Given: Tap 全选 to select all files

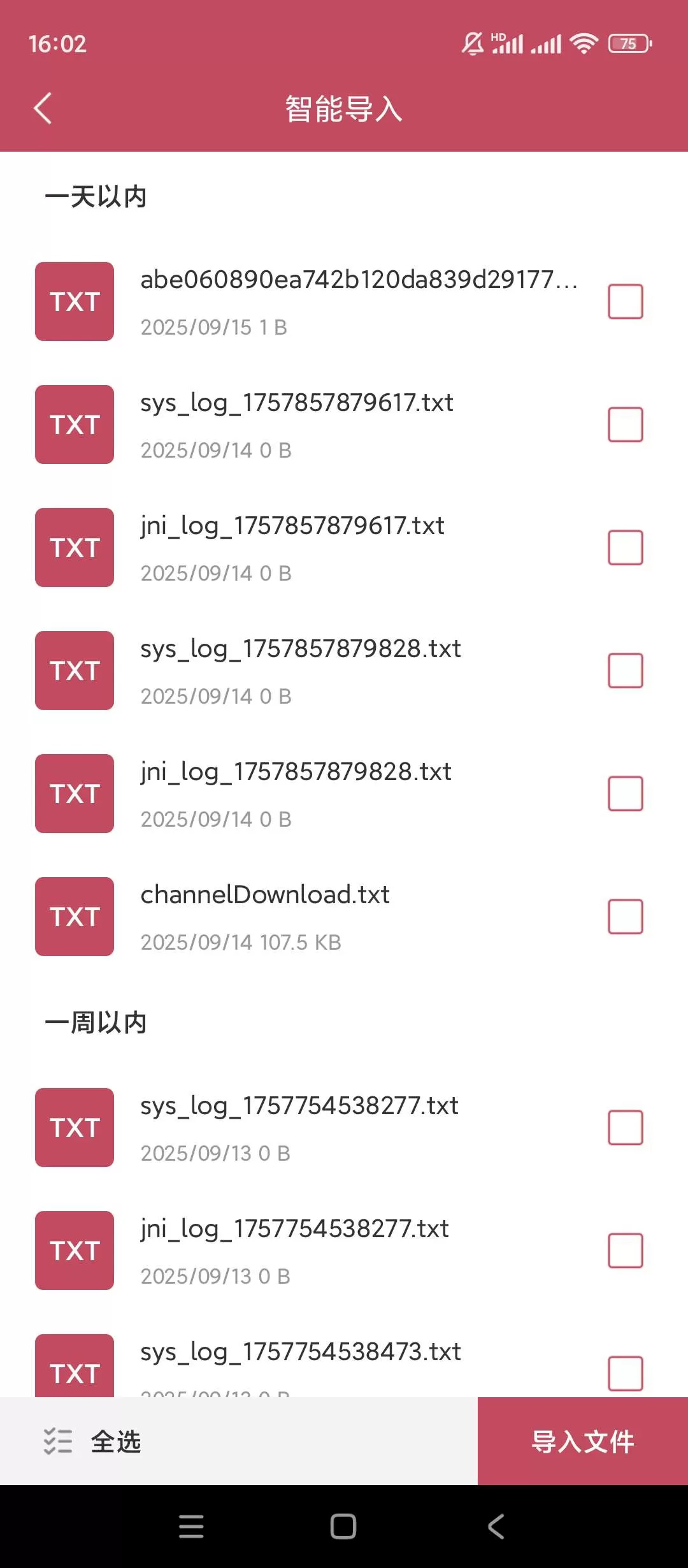Looking at the screenshot, I should tap(117, 1443).
